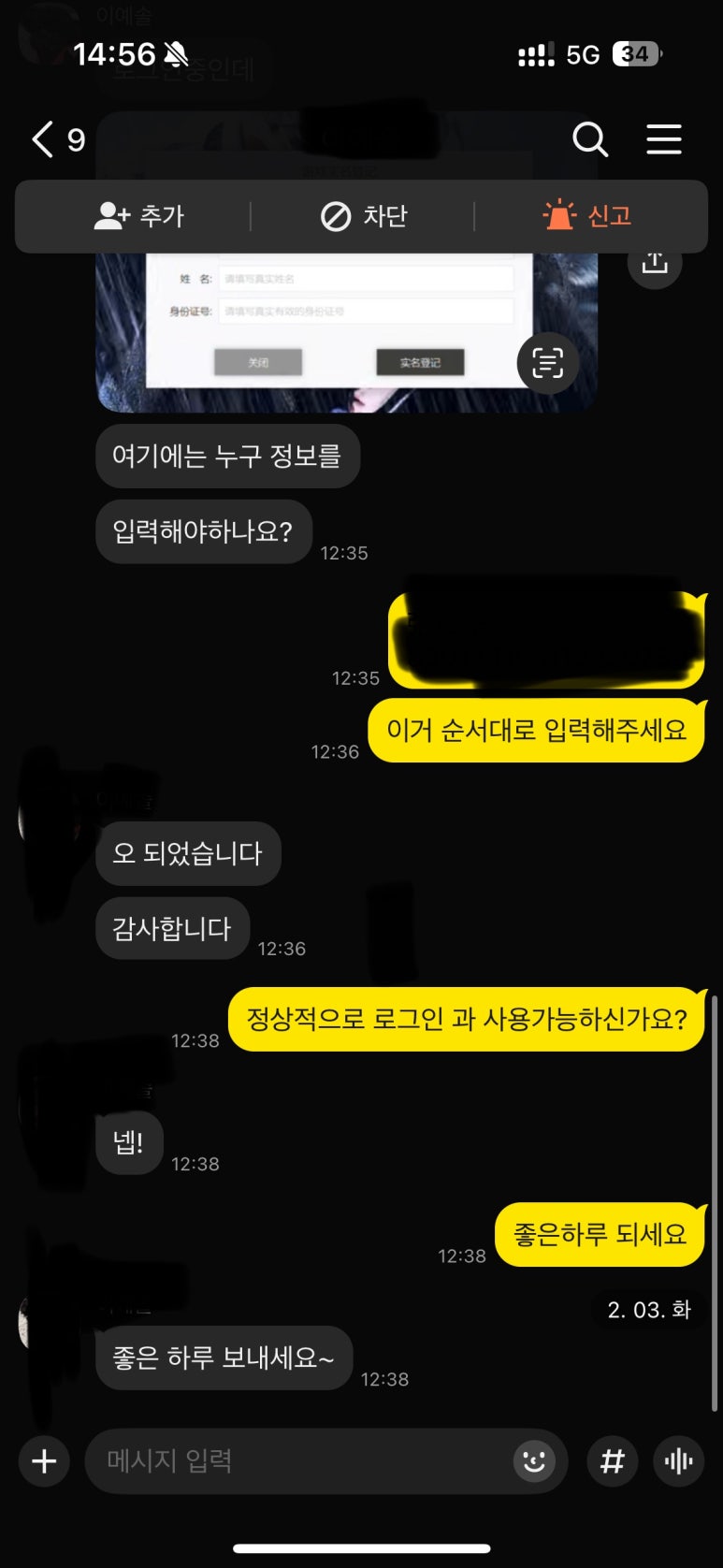Search within this conversation
The image size is (723, 1568).
[589, 140]
